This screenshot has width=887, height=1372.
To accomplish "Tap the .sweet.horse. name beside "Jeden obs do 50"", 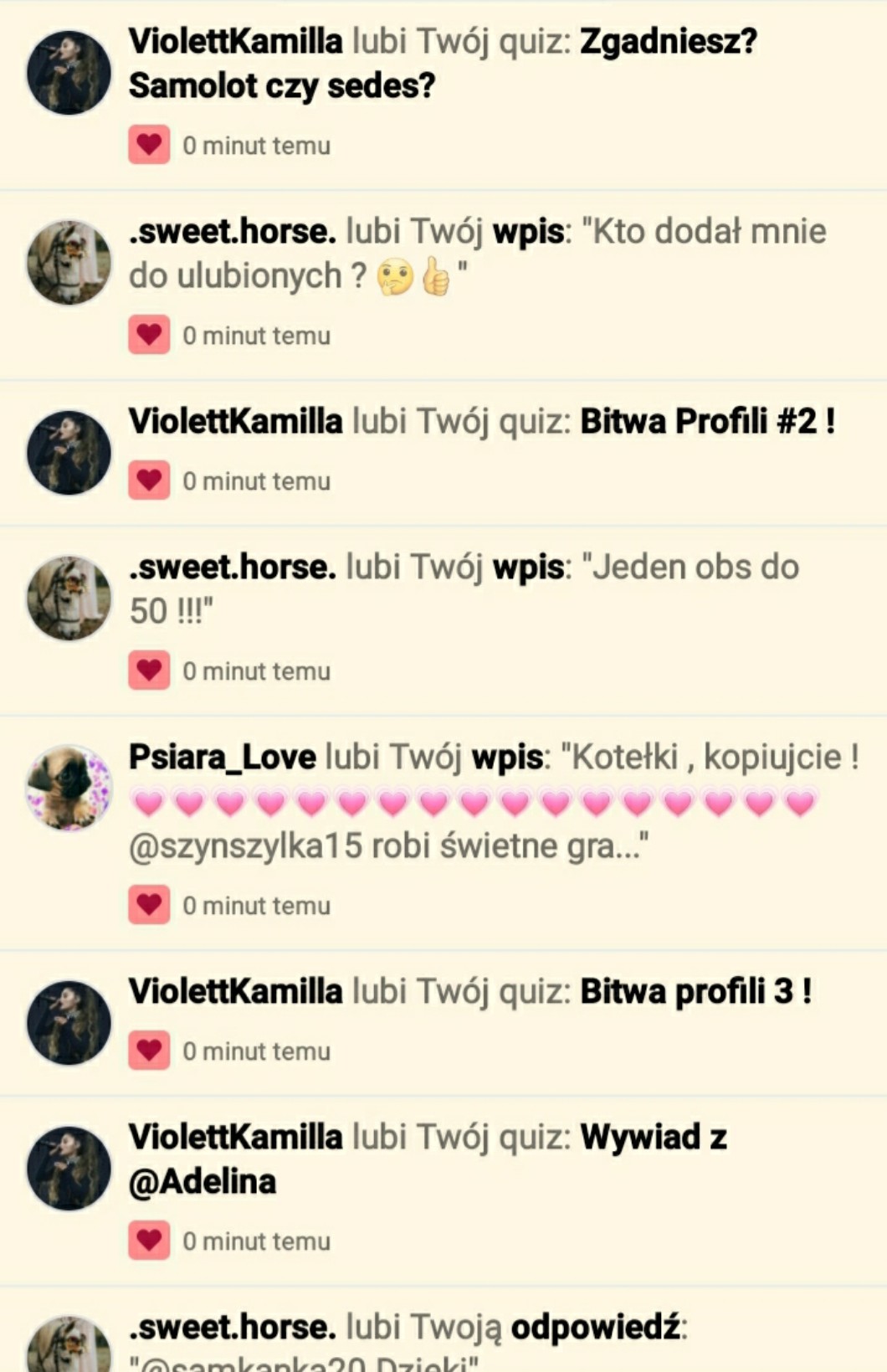I will [x=232, y=568].
